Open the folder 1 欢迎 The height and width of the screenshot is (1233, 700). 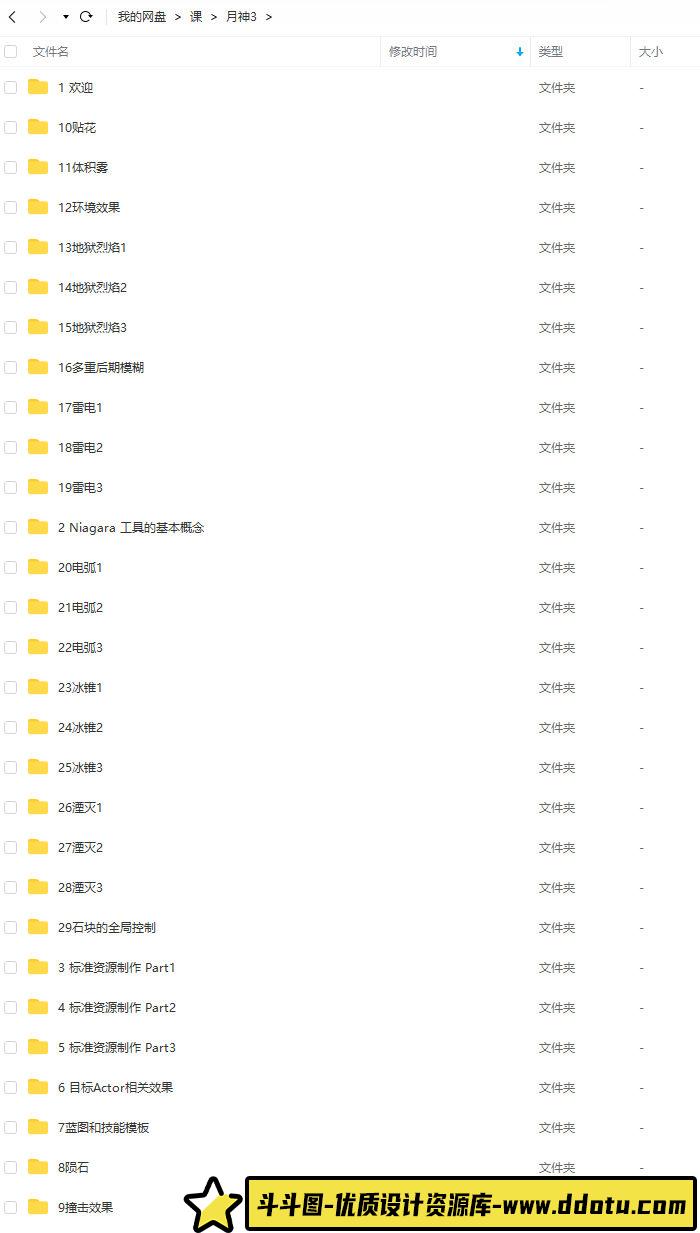(75, 88)
